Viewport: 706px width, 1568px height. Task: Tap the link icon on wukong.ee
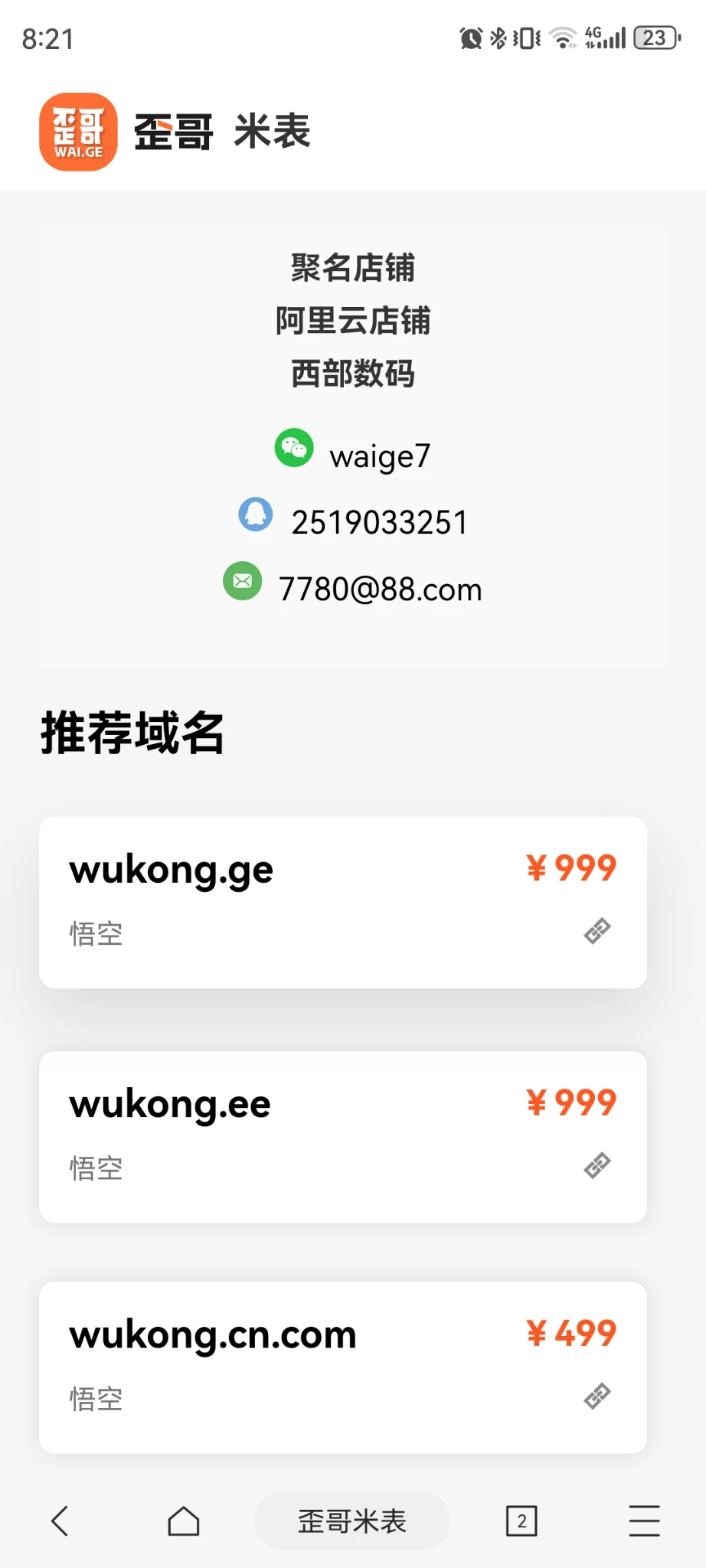point(597,1165)
